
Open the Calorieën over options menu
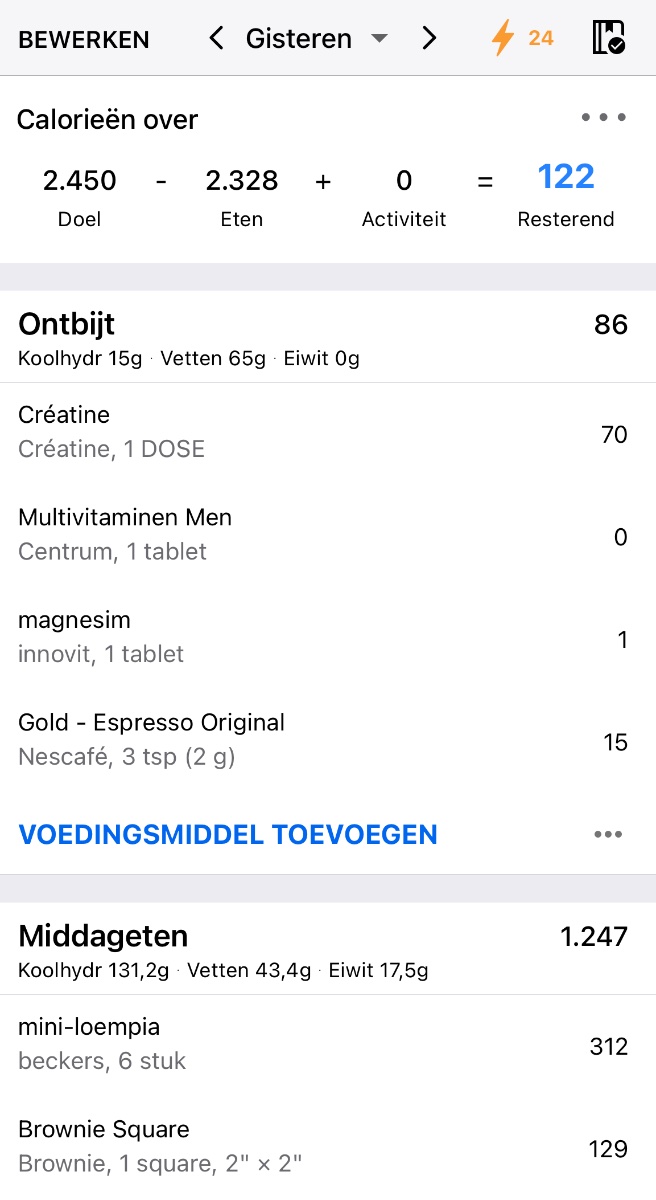[604, 118]
